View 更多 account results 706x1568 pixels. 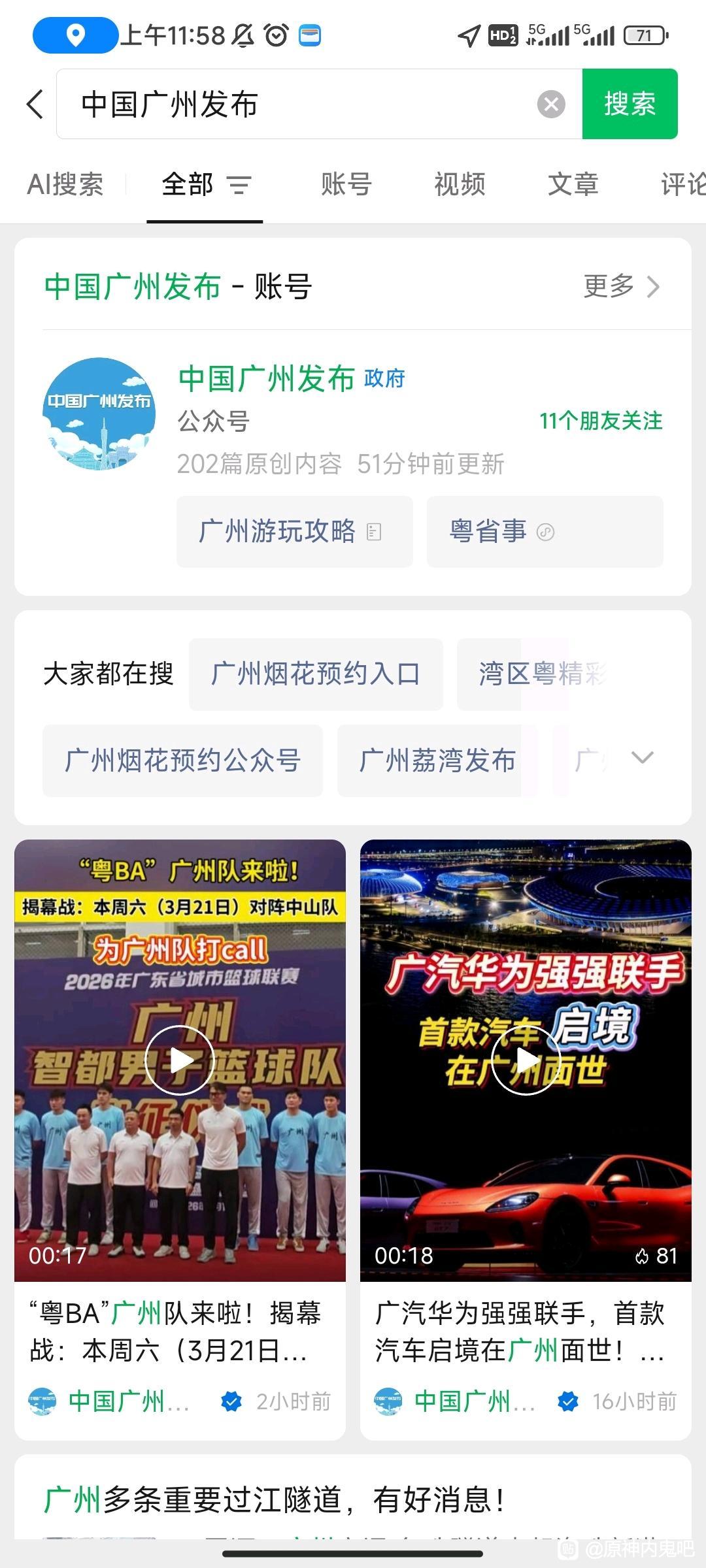[621, 286]
